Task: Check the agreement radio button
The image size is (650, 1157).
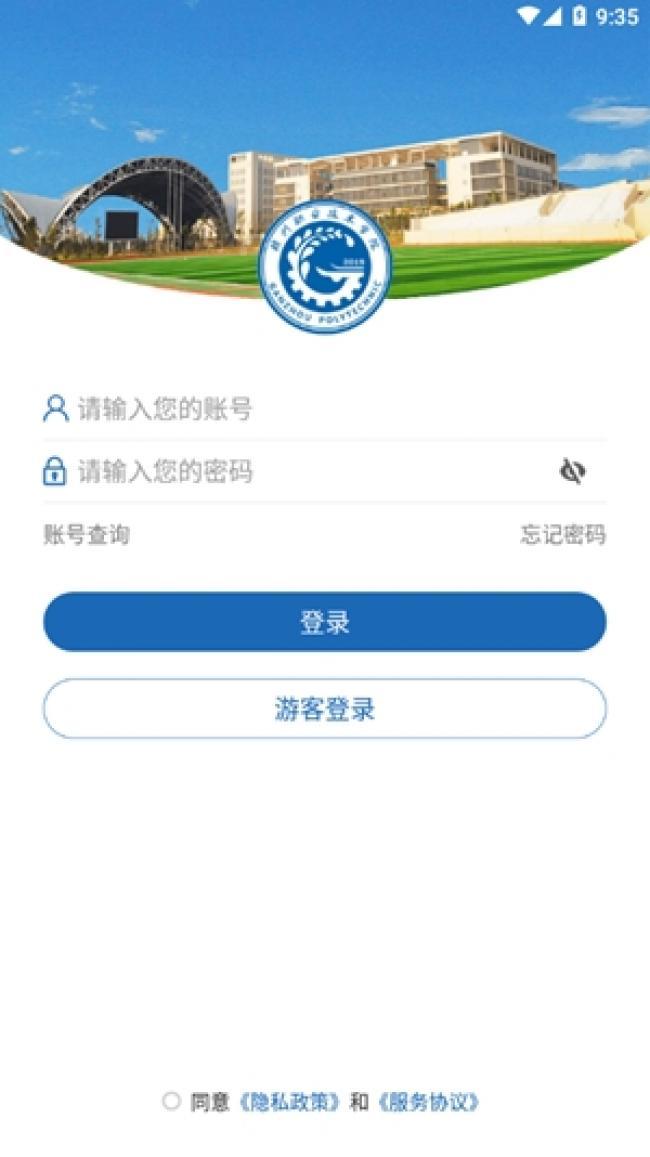Action: [171, 1102]
